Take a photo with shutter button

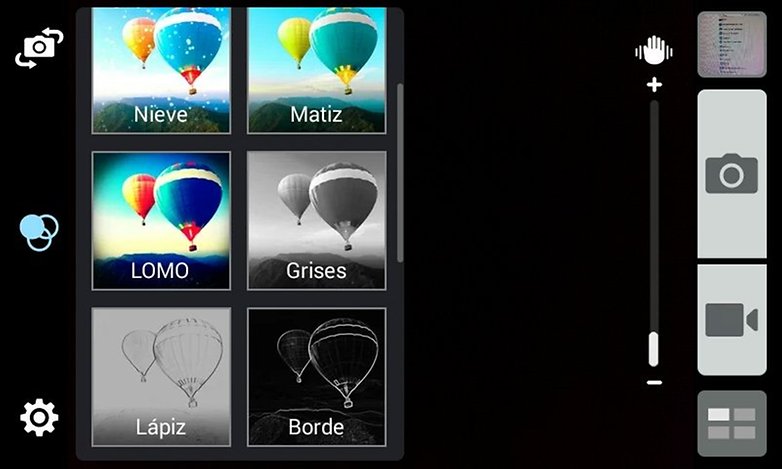(x=731, y=174)
